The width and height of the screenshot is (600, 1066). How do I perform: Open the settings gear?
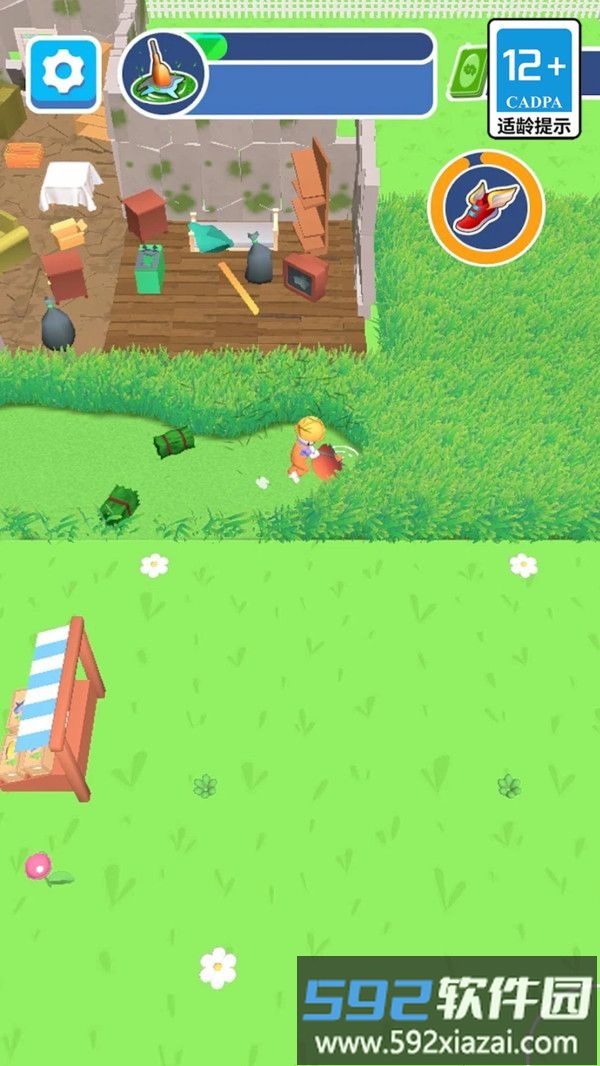point(65,73)
